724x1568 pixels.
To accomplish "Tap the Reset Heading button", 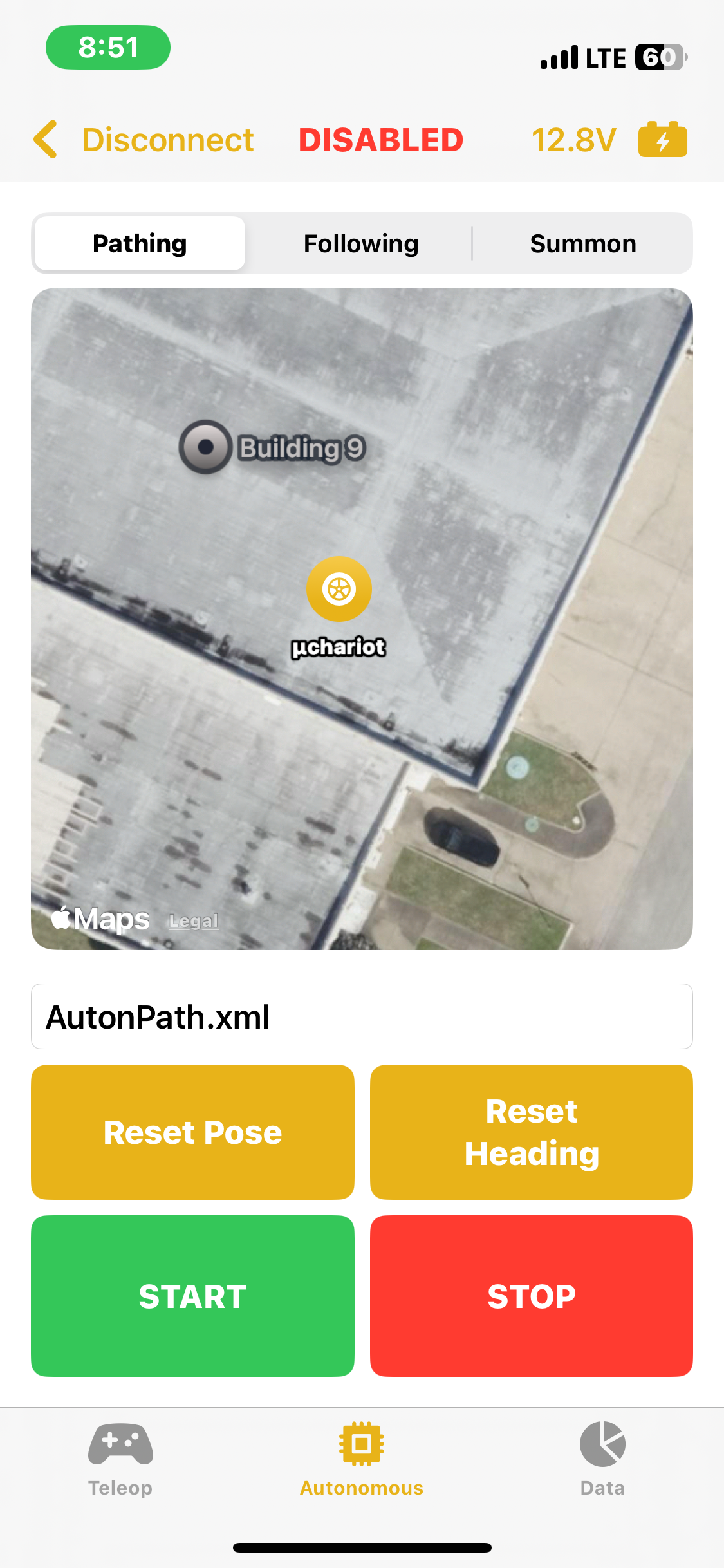I will tap(532, 1132).
